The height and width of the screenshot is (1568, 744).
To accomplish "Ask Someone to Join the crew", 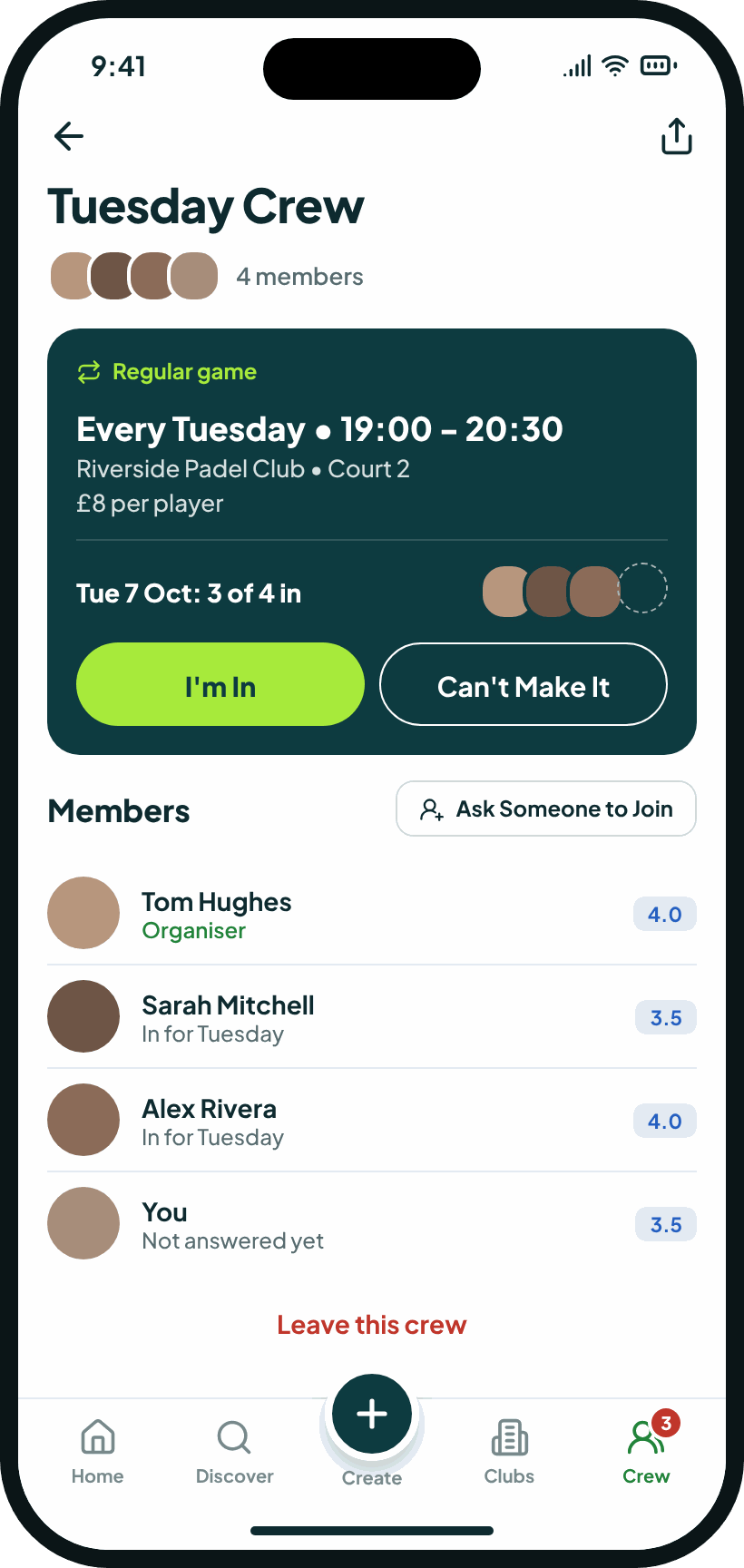I will pos(546,808).
